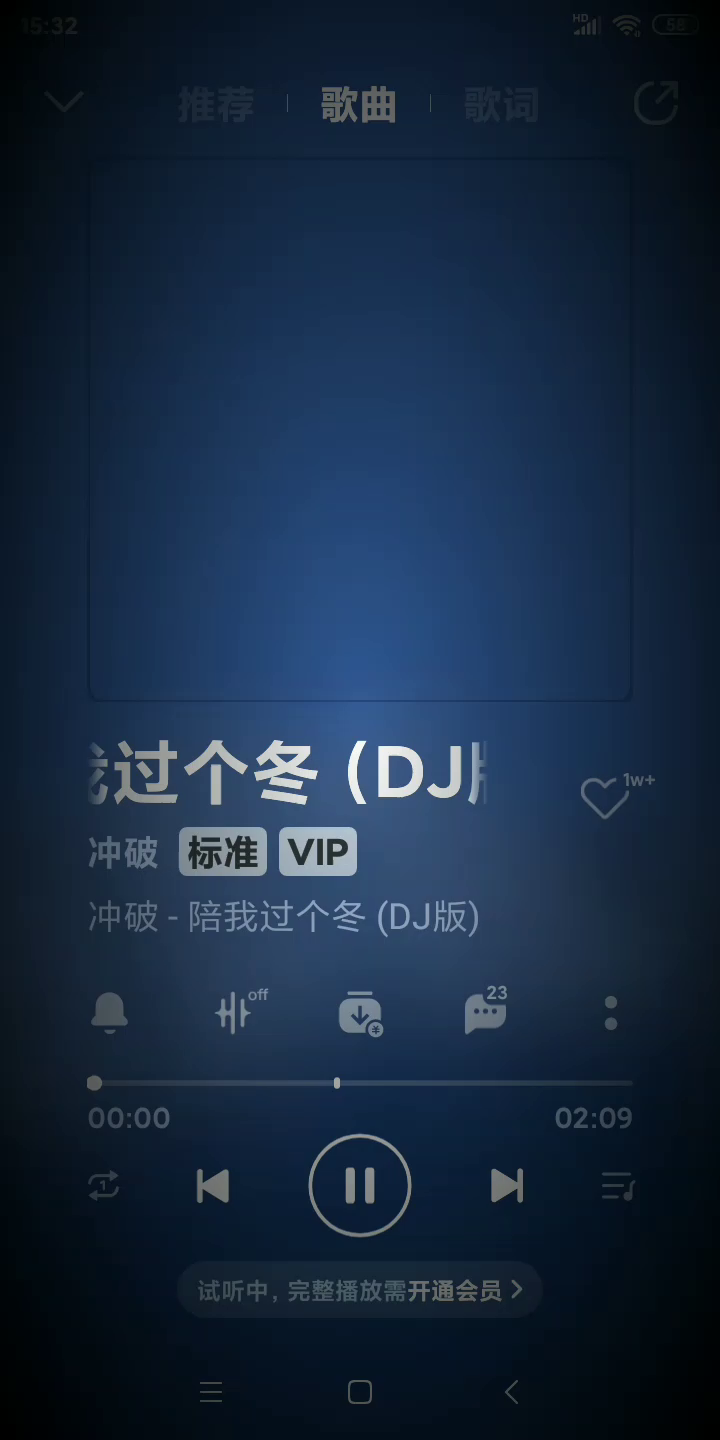The width and height of the screenshot is (720, 1440).
Task: Change the repeat mode
Action: click(104, 1187)
